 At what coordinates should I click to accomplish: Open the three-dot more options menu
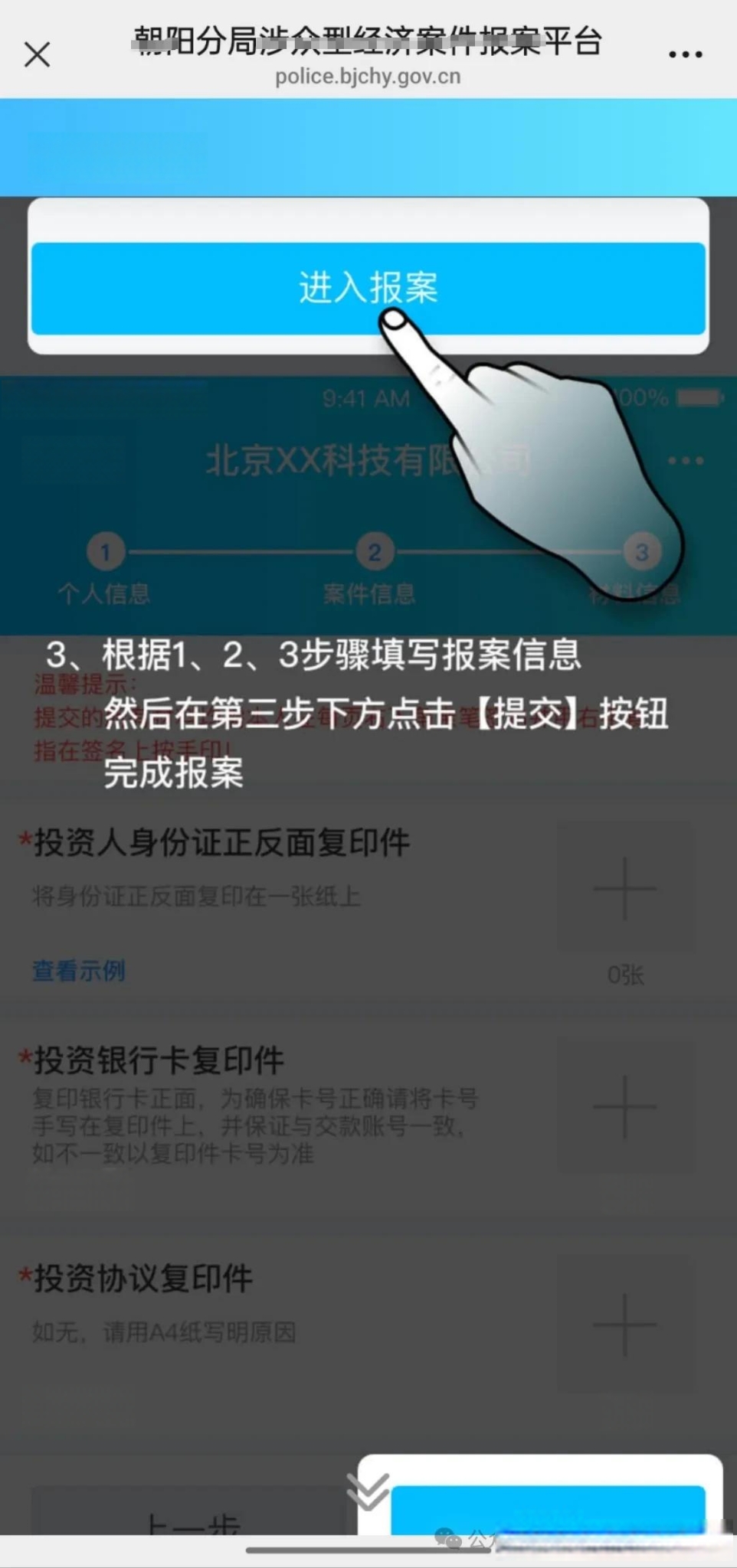click(685, 54)
